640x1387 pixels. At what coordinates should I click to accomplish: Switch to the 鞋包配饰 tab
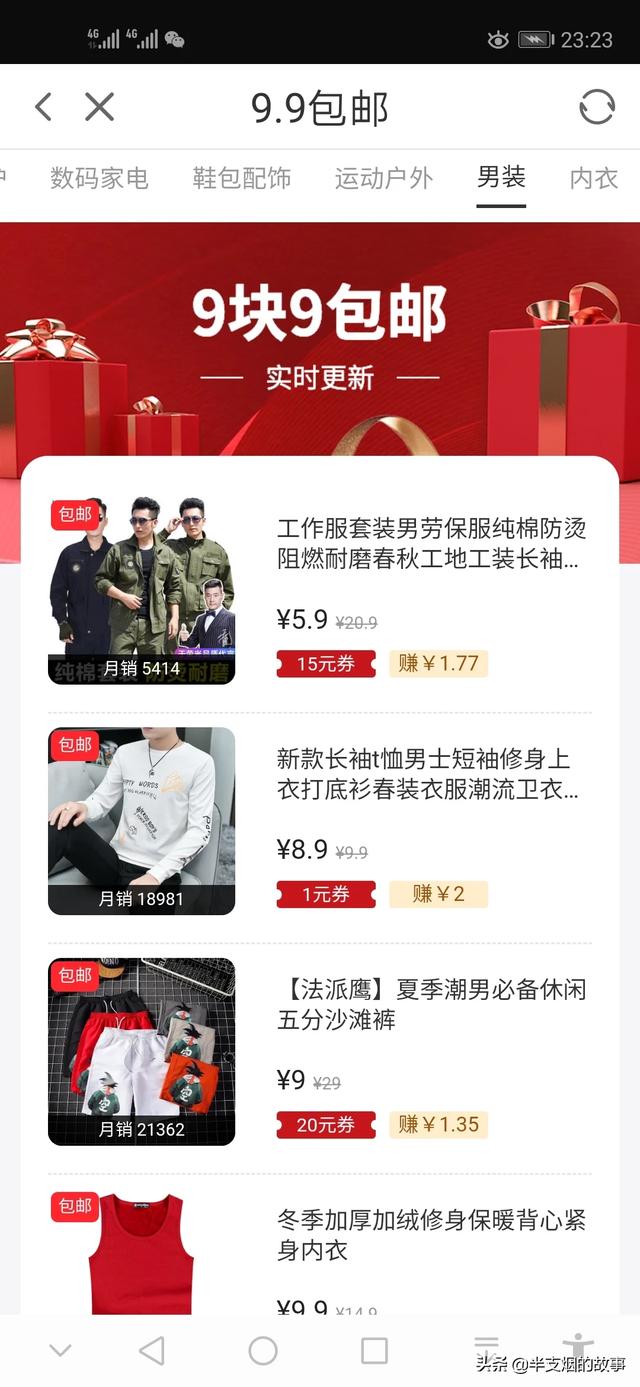click(241, 179)
